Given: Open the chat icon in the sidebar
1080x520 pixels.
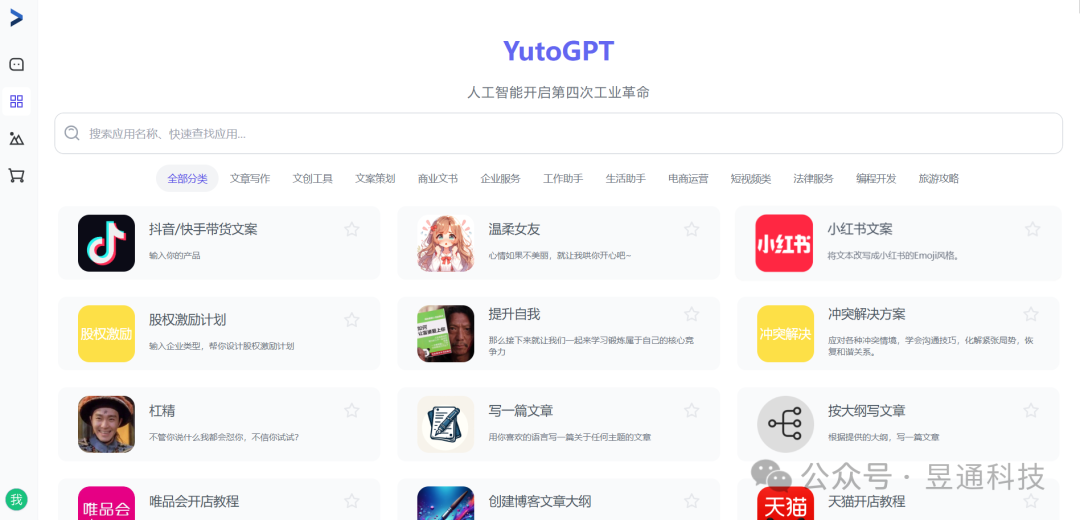Looking at the screenshot, I should [x=17, y=64].
